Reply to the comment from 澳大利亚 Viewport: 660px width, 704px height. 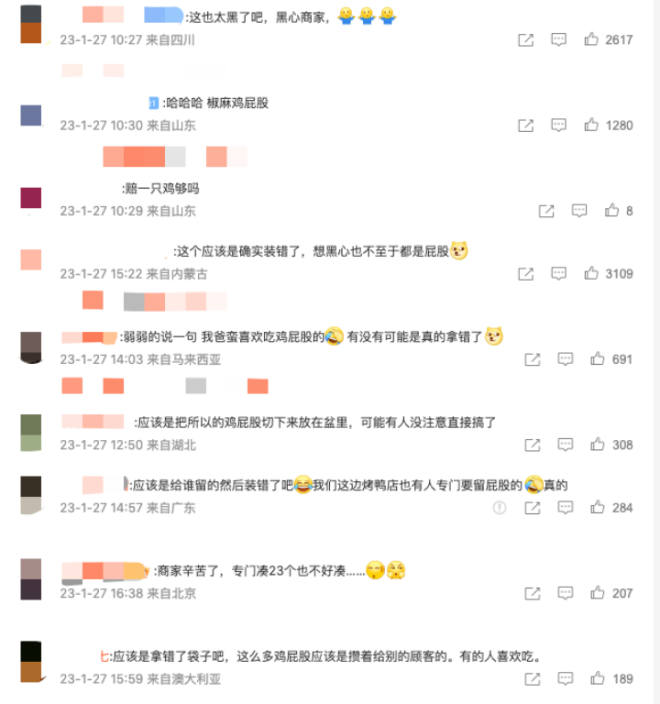click(x=565, y=679)
